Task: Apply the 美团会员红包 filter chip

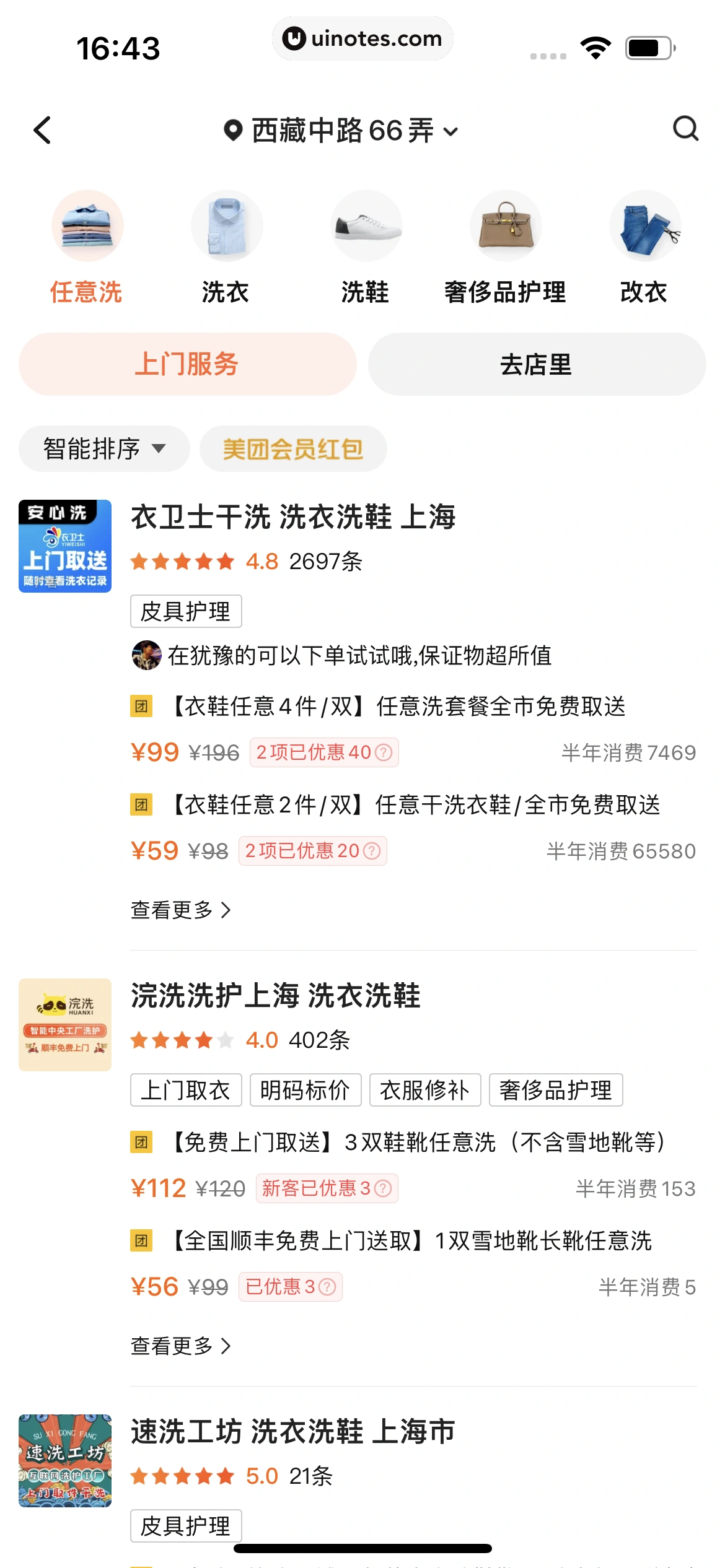Action: 293,448
